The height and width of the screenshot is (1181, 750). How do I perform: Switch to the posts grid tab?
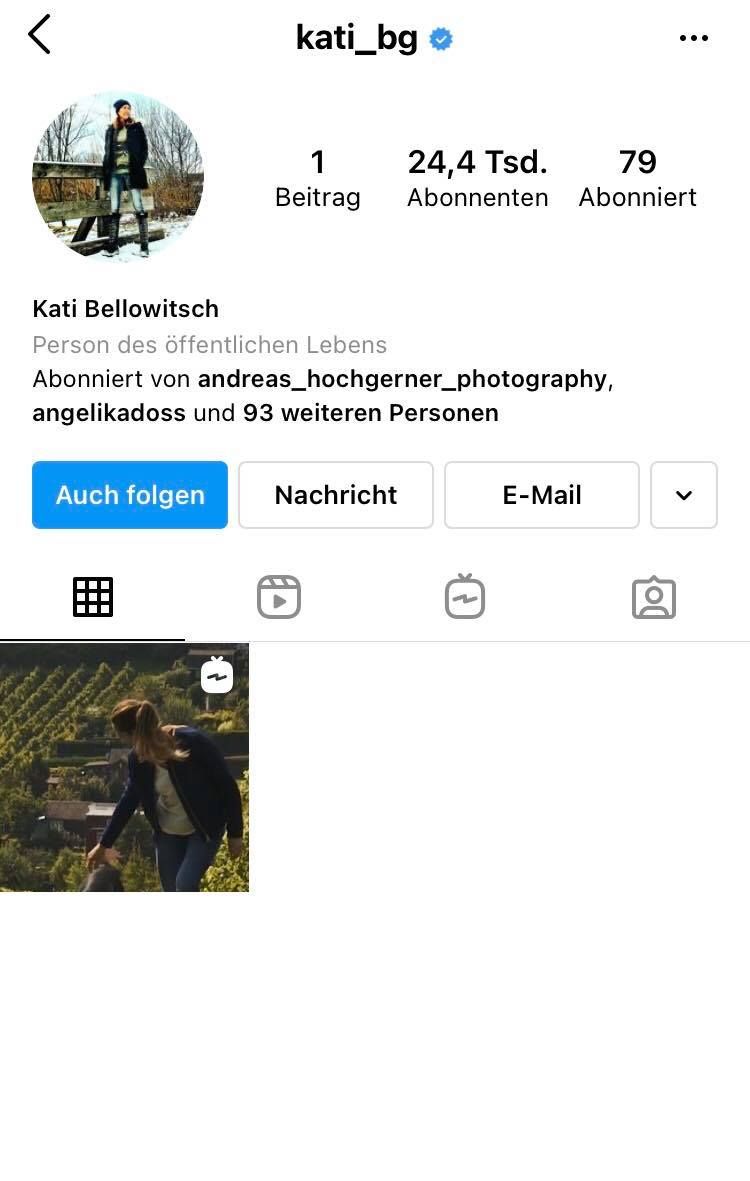(x=93, y=597)
